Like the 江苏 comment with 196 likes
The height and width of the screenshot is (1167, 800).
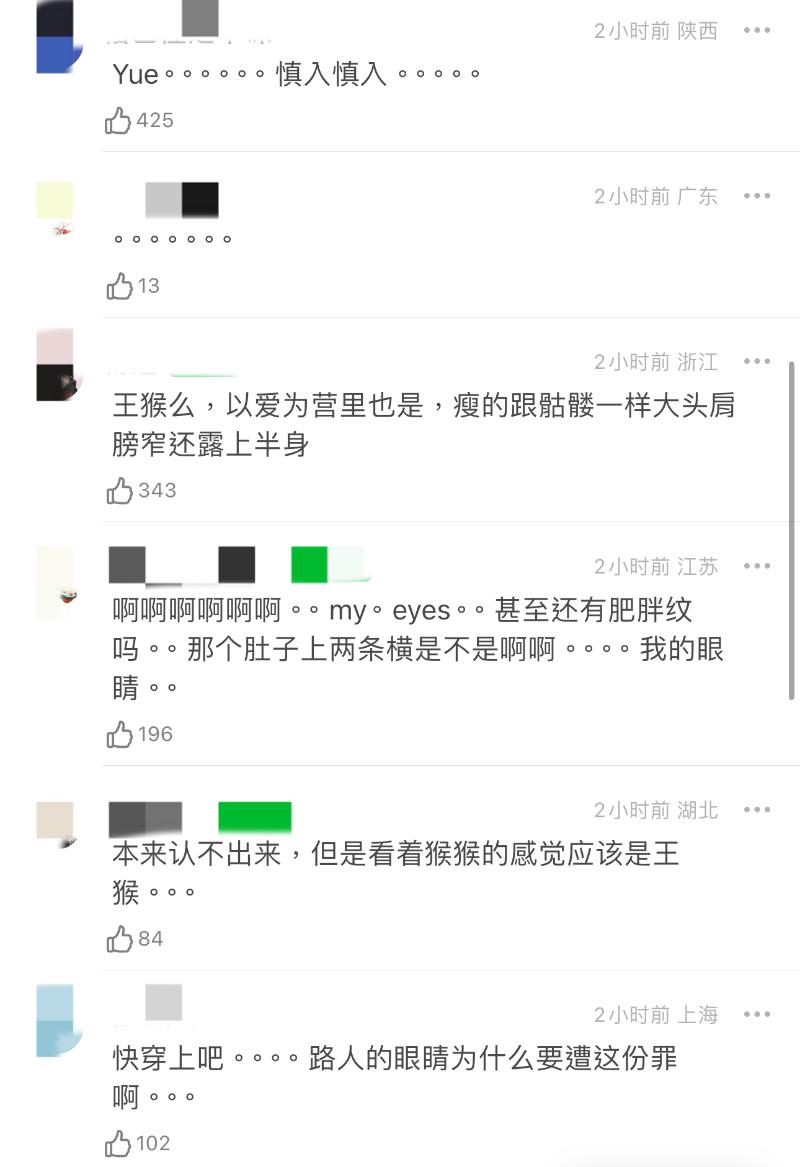pyautogui.click(x=119, y=735)
